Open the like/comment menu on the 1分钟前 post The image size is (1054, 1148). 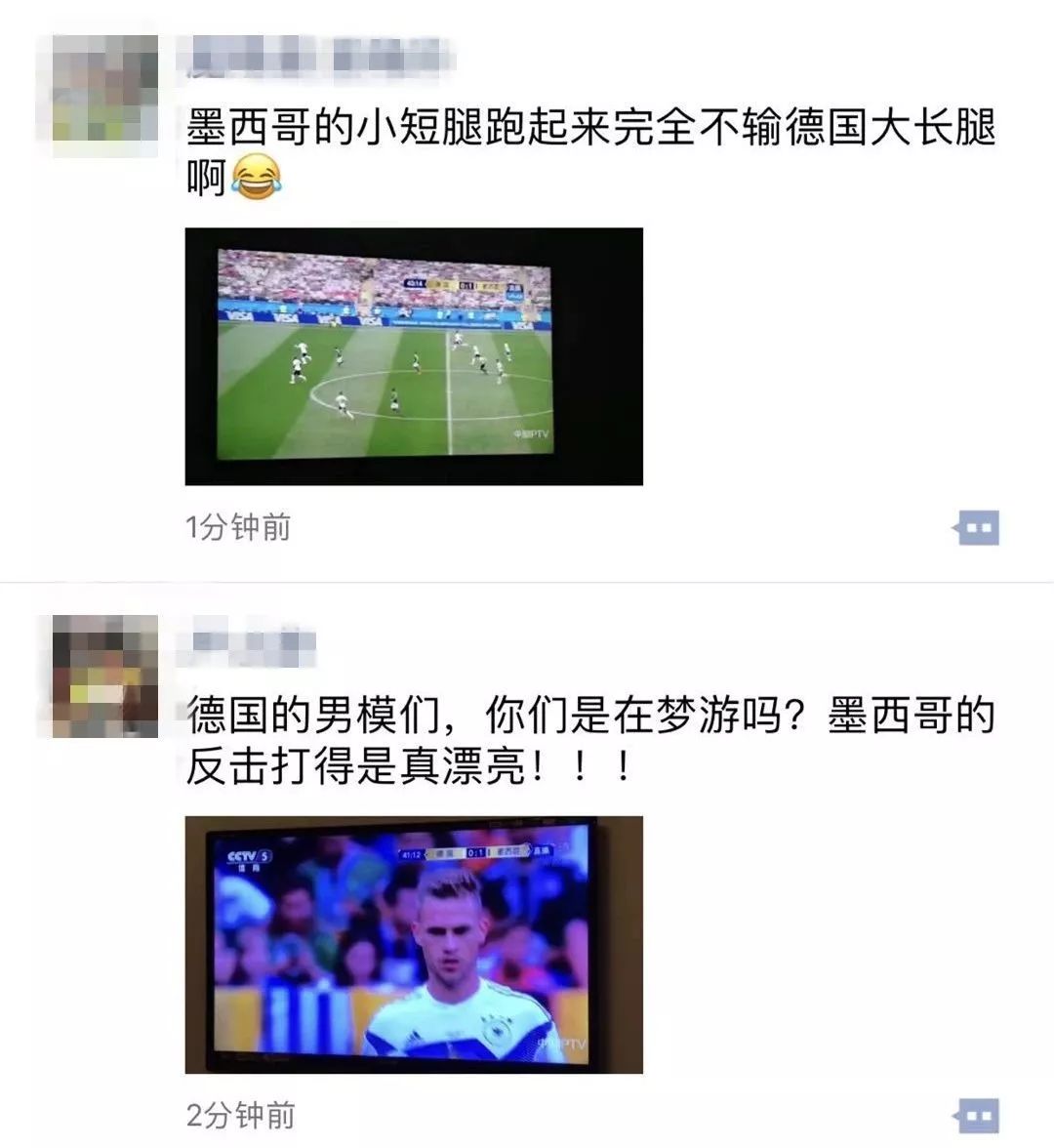point(976,528)
